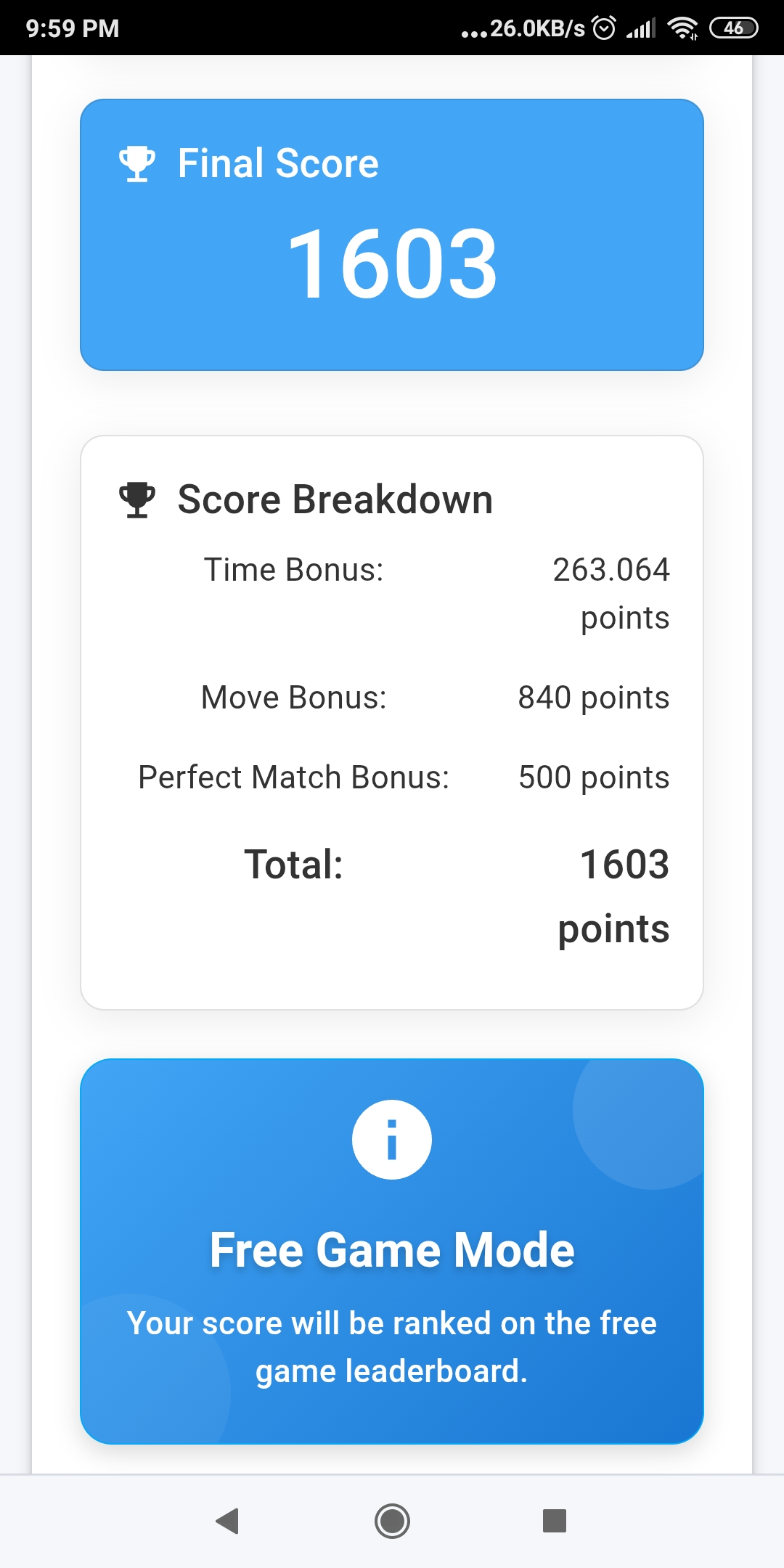The height and width of the screenshot is (1568, 784).
Task: Go back using the system back button
Action: click(228, 1521)
